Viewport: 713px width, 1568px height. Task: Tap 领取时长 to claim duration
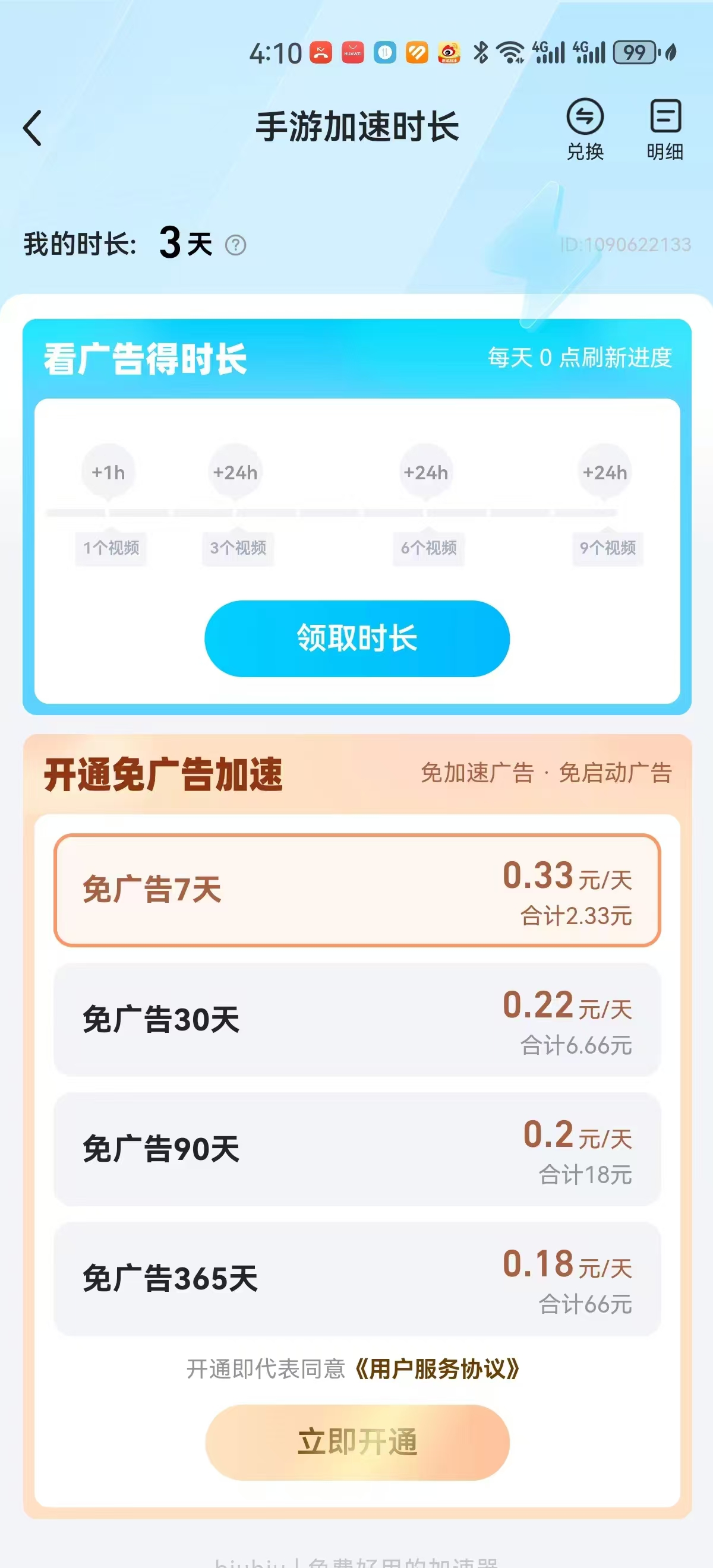(357, 638)
